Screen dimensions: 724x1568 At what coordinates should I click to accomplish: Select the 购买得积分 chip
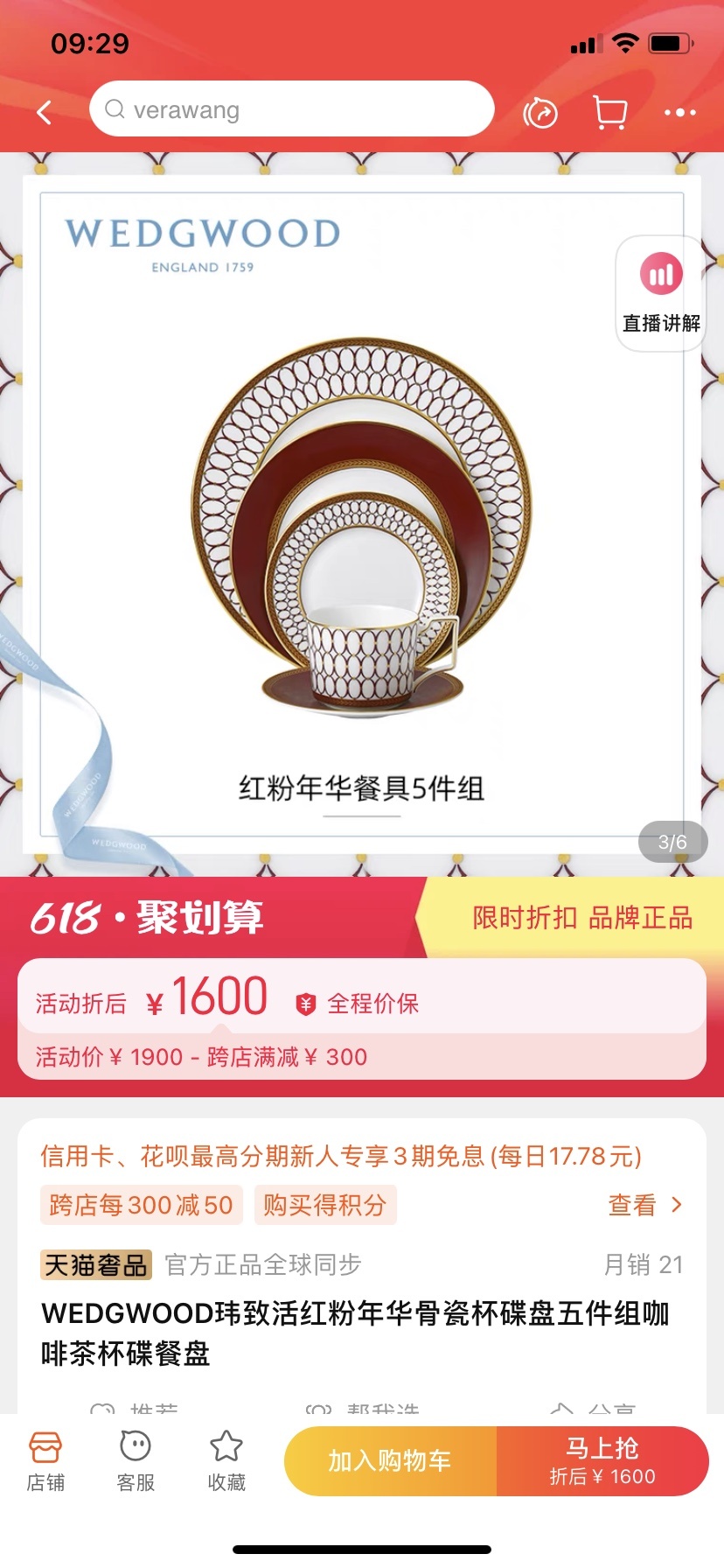pos(324,1205)
